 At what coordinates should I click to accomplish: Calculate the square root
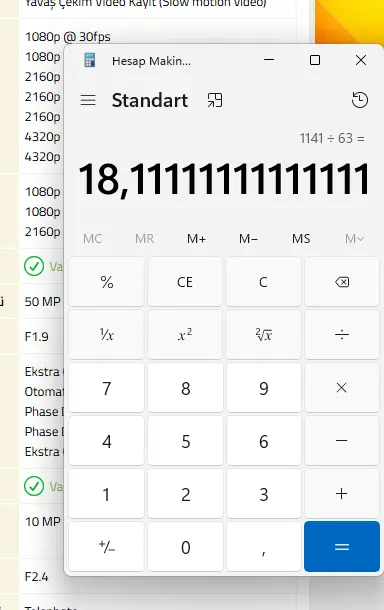pyautogui.click(x=263, y=335)
